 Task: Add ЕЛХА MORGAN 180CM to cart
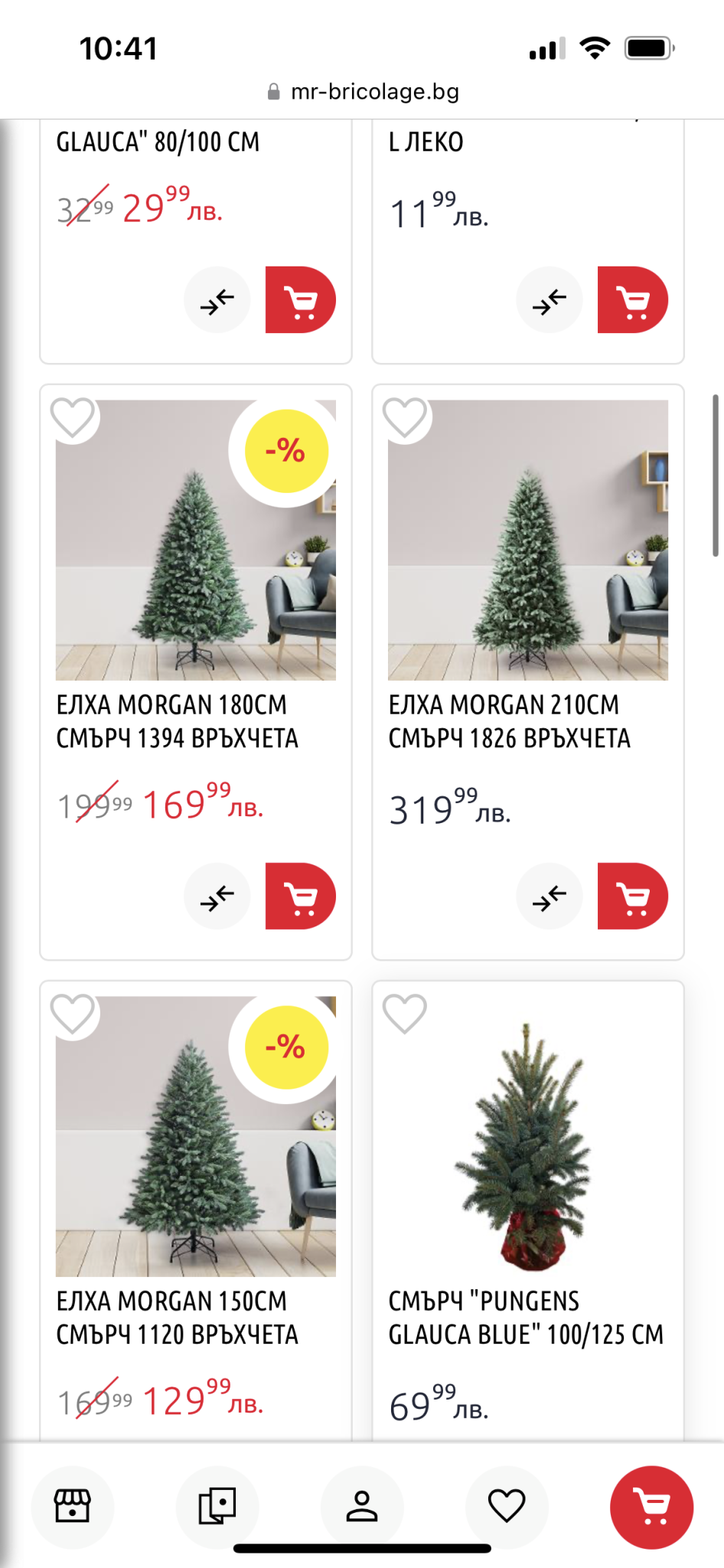pyautogui.click(x=300, y=896)
